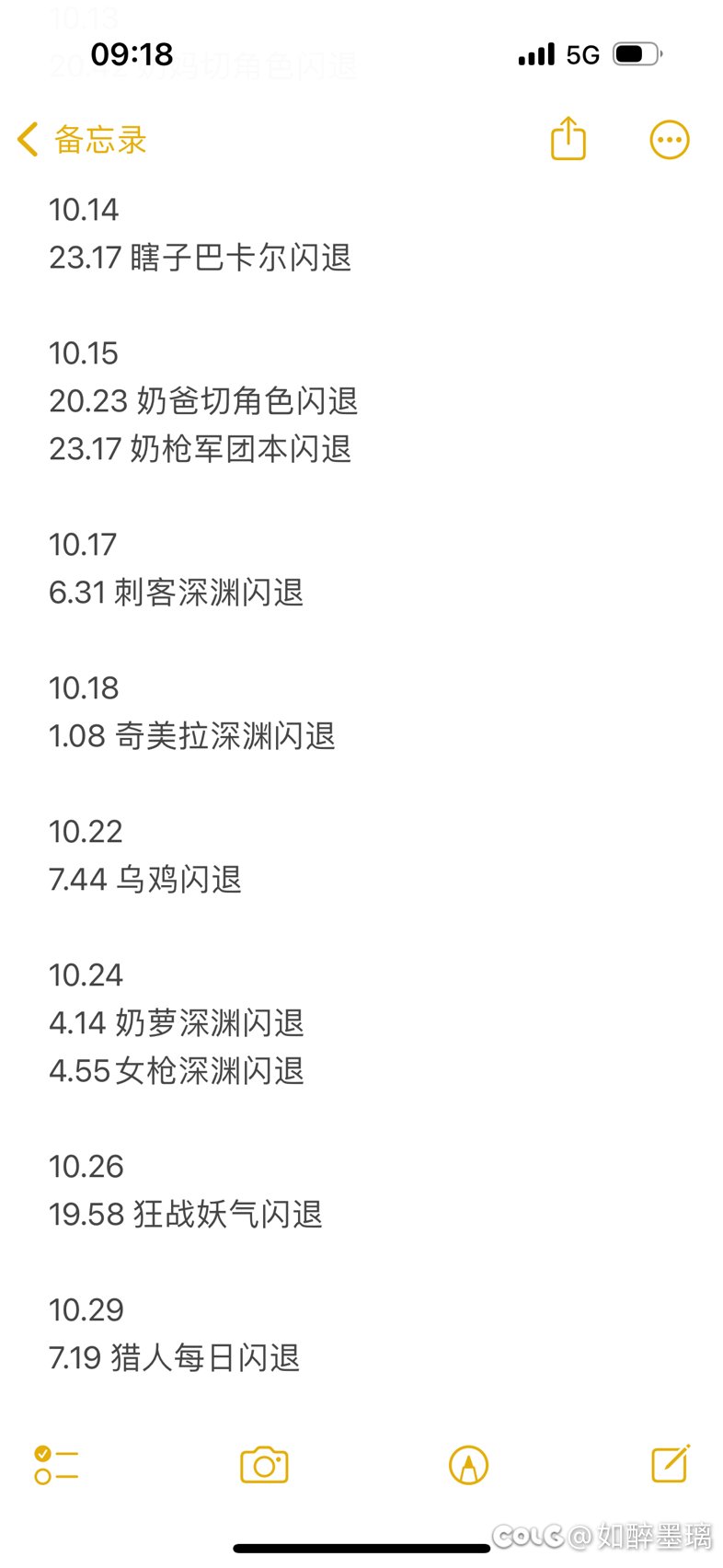The width and height of the screenshot is (723, 1568).
Task: Add a checklist to the note
Action: pyautogui.click(x=56, y=1465)
